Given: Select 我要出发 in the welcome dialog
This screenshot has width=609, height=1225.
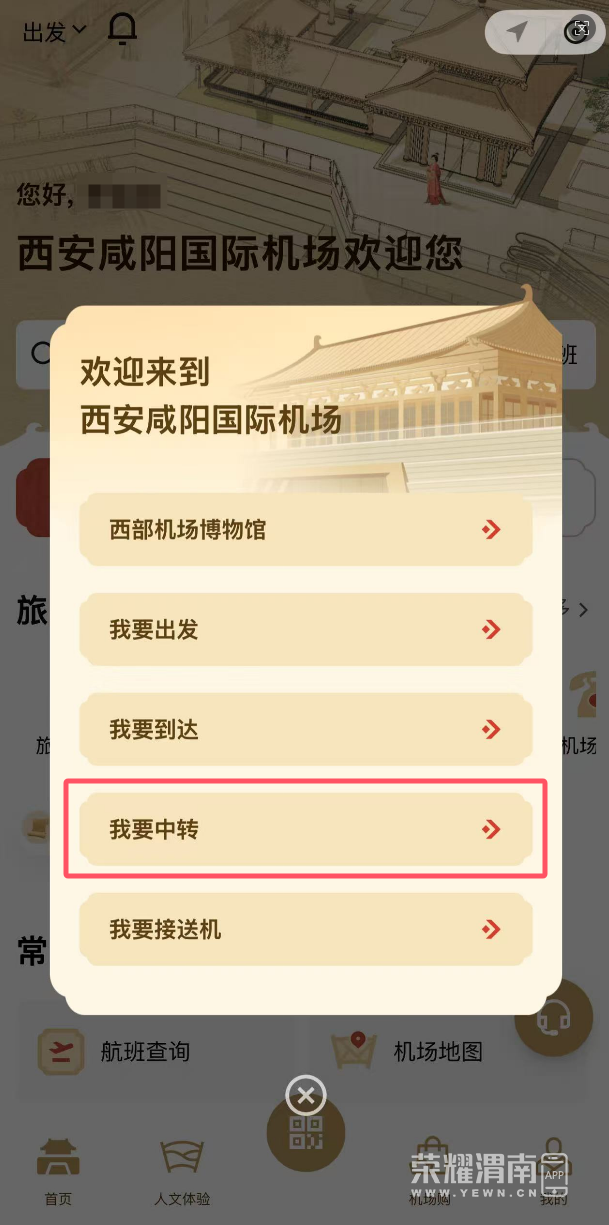Looking at the screenshot, I should pyautogui.click(x=305, y=629).
